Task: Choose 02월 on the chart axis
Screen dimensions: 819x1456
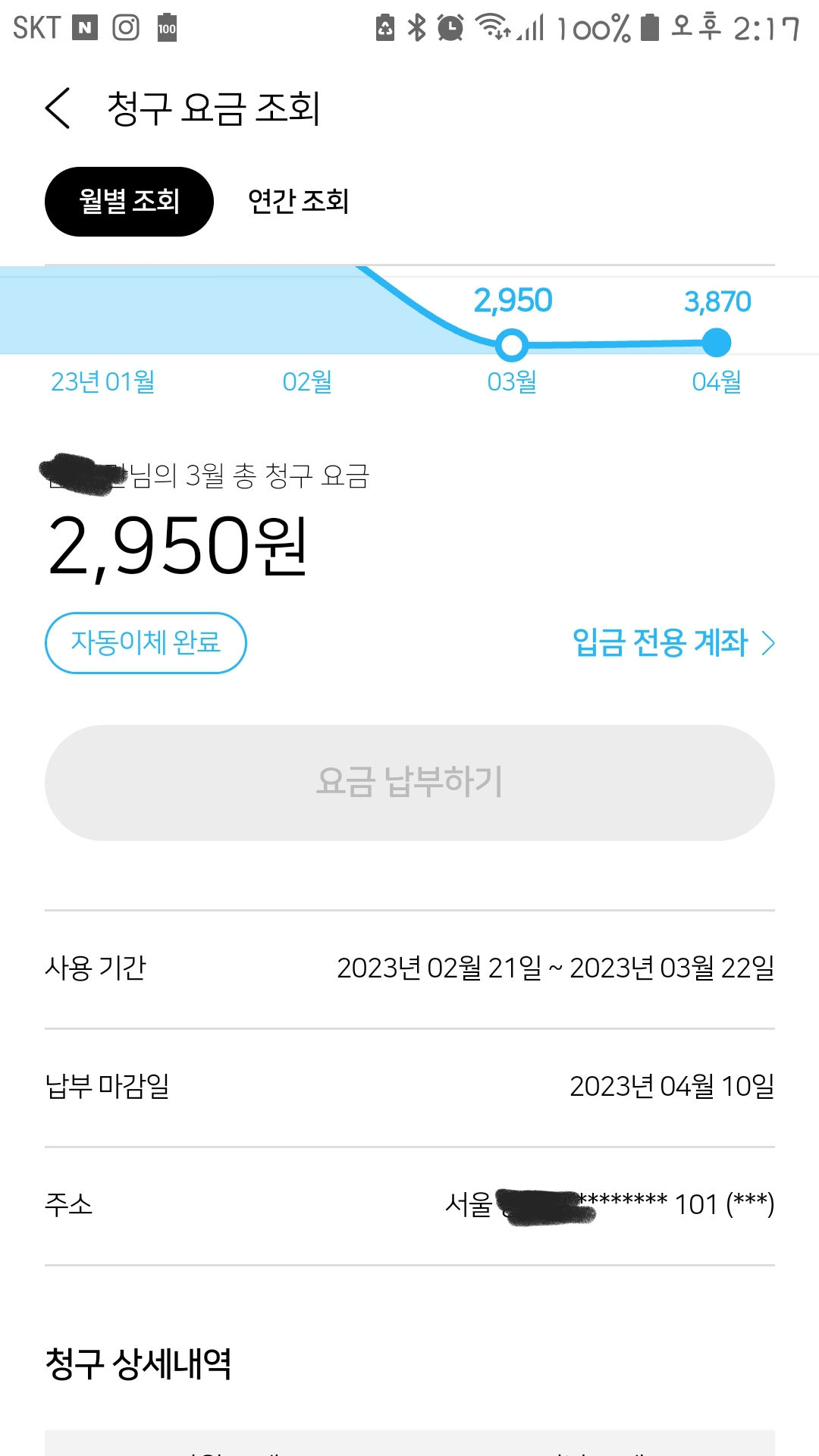Action: click(307, 381)
